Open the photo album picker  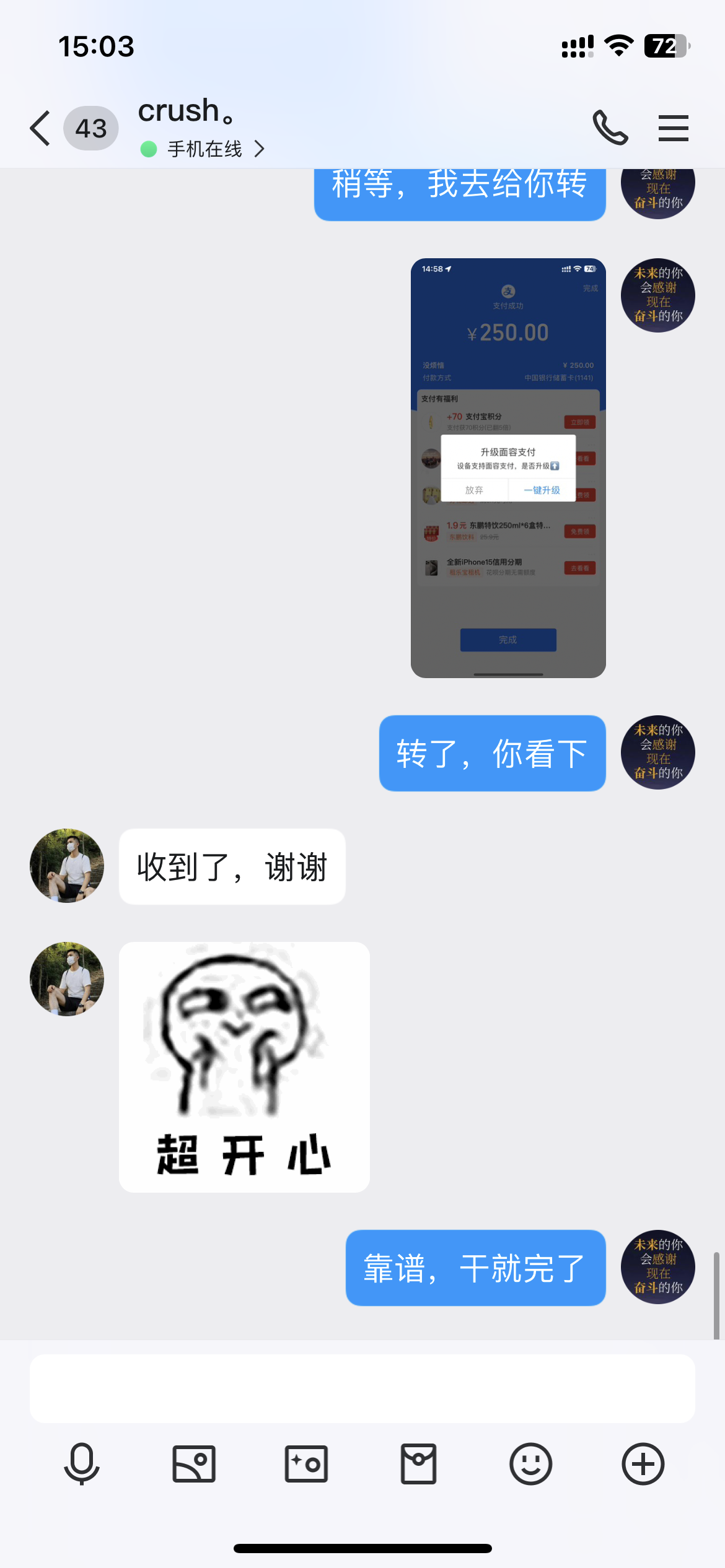point(194,1464)
